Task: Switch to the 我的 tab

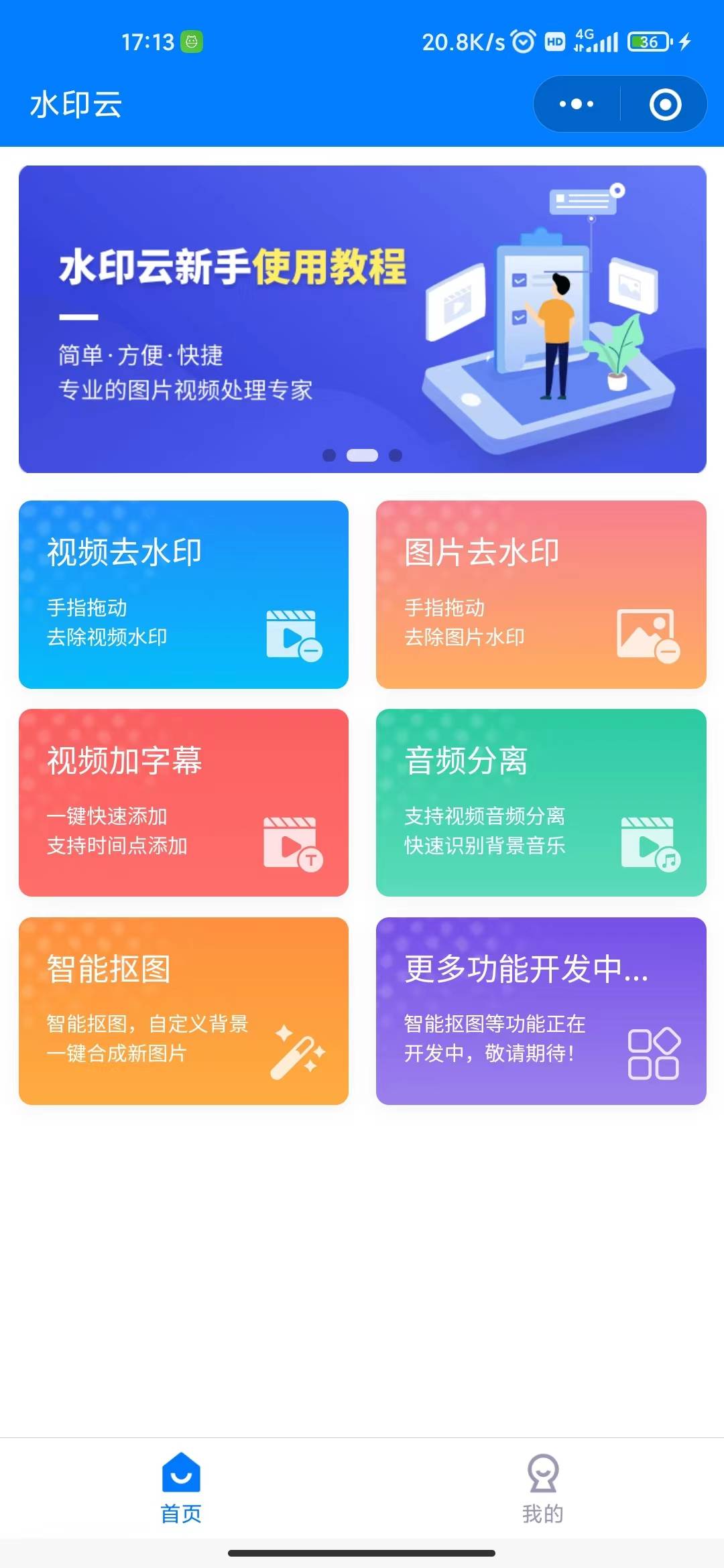Action: [x=543, y=1488]
